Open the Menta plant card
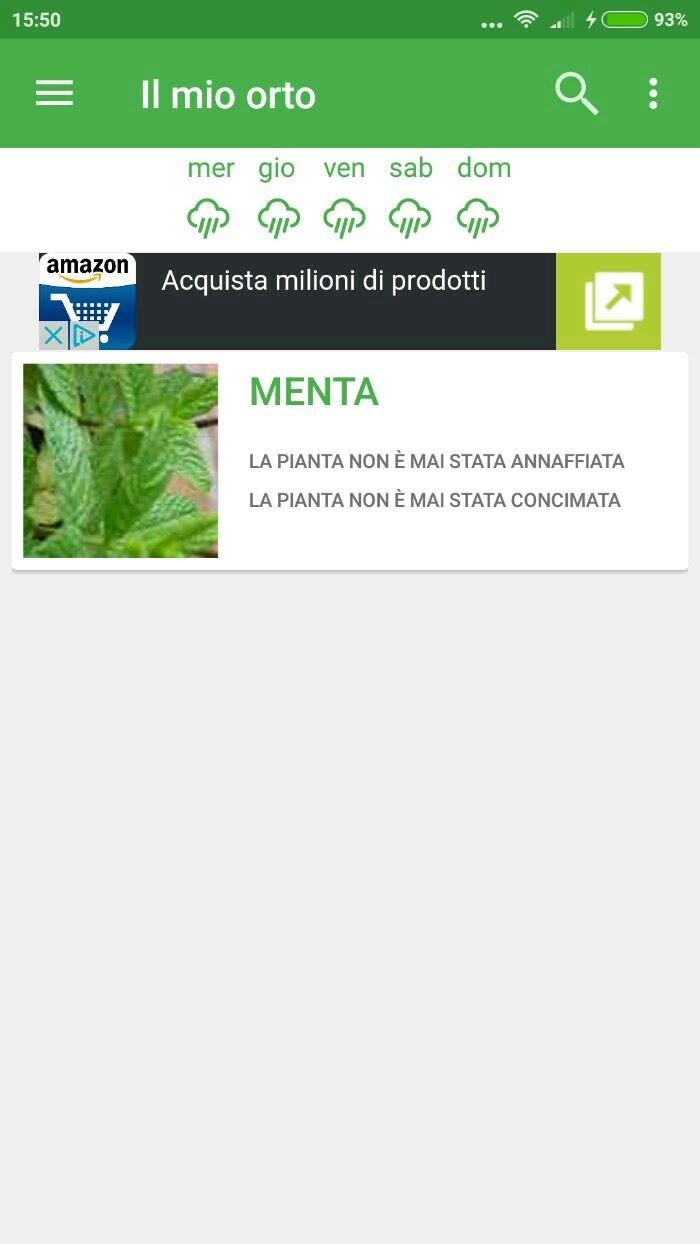Screen dimensions: 700x1244 click(350, 461)
